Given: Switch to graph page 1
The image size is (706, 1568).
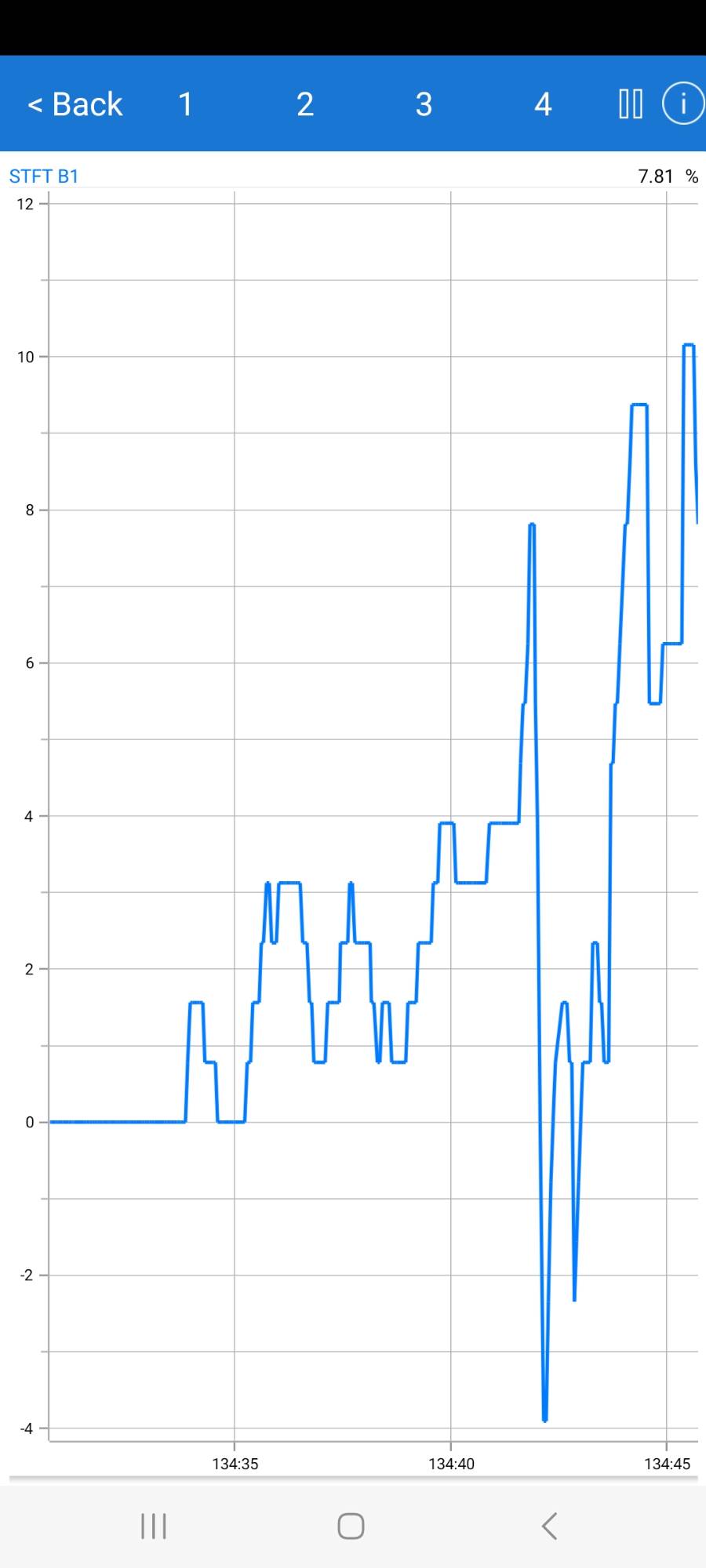Looking at the screenshot, I should tap(185, 104).
